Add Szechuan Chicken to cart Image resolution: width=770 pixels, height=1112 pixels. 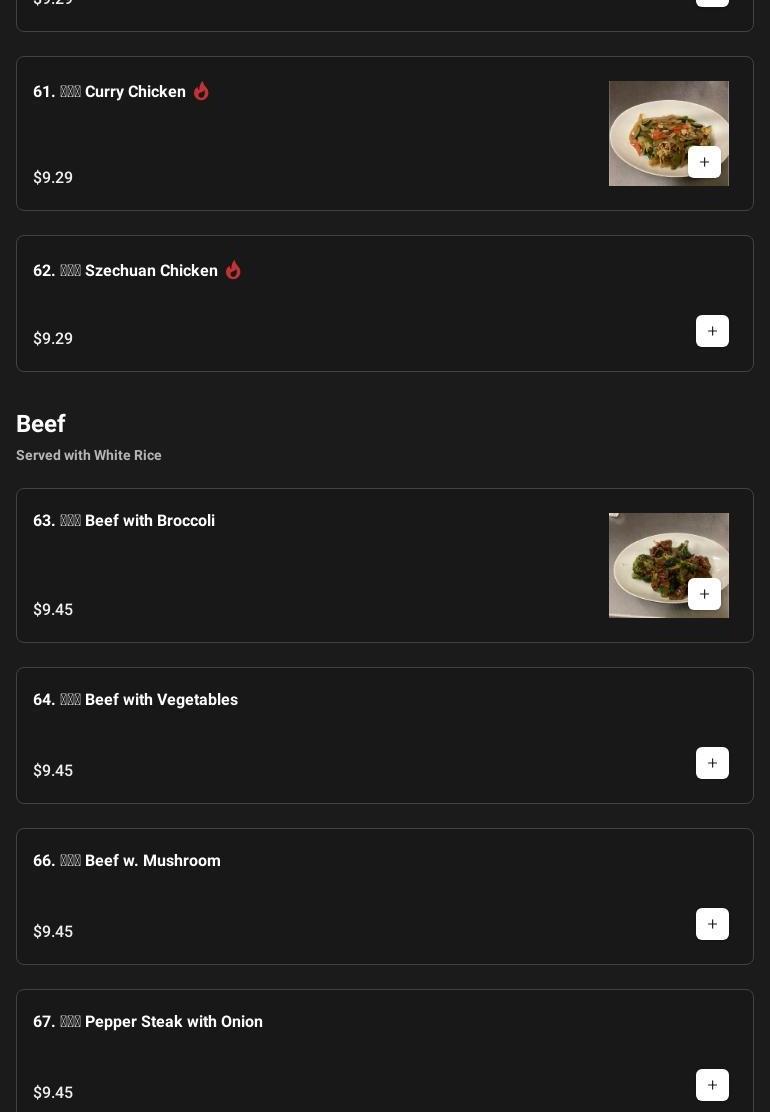[712, 331]
